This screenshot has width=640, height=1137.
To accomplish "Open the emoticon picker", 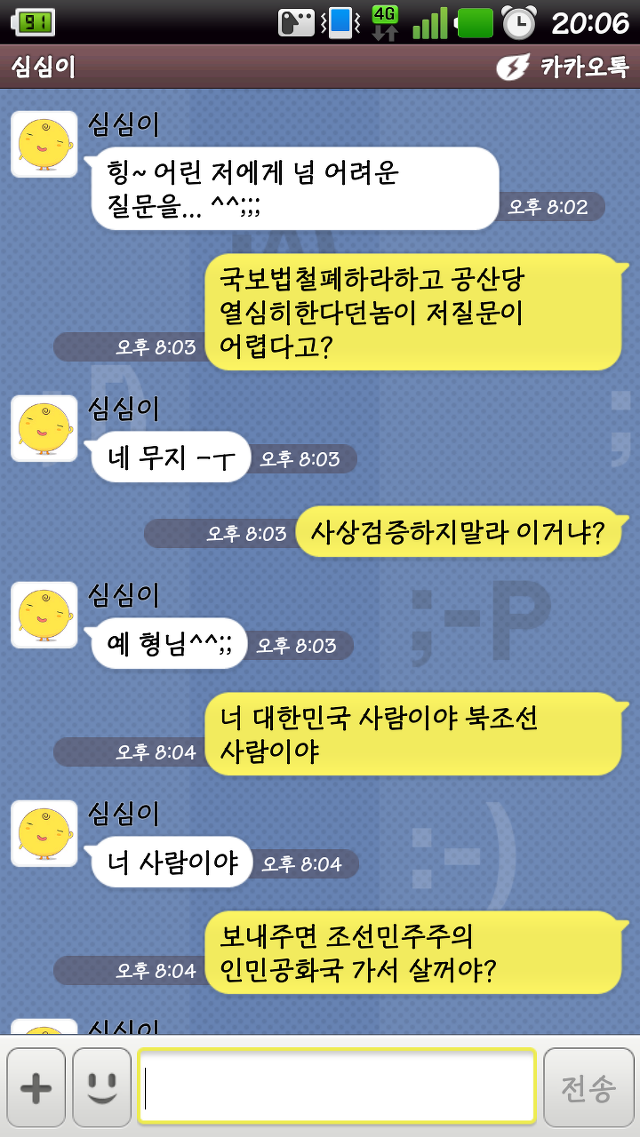I will [x=101, y=1088].
